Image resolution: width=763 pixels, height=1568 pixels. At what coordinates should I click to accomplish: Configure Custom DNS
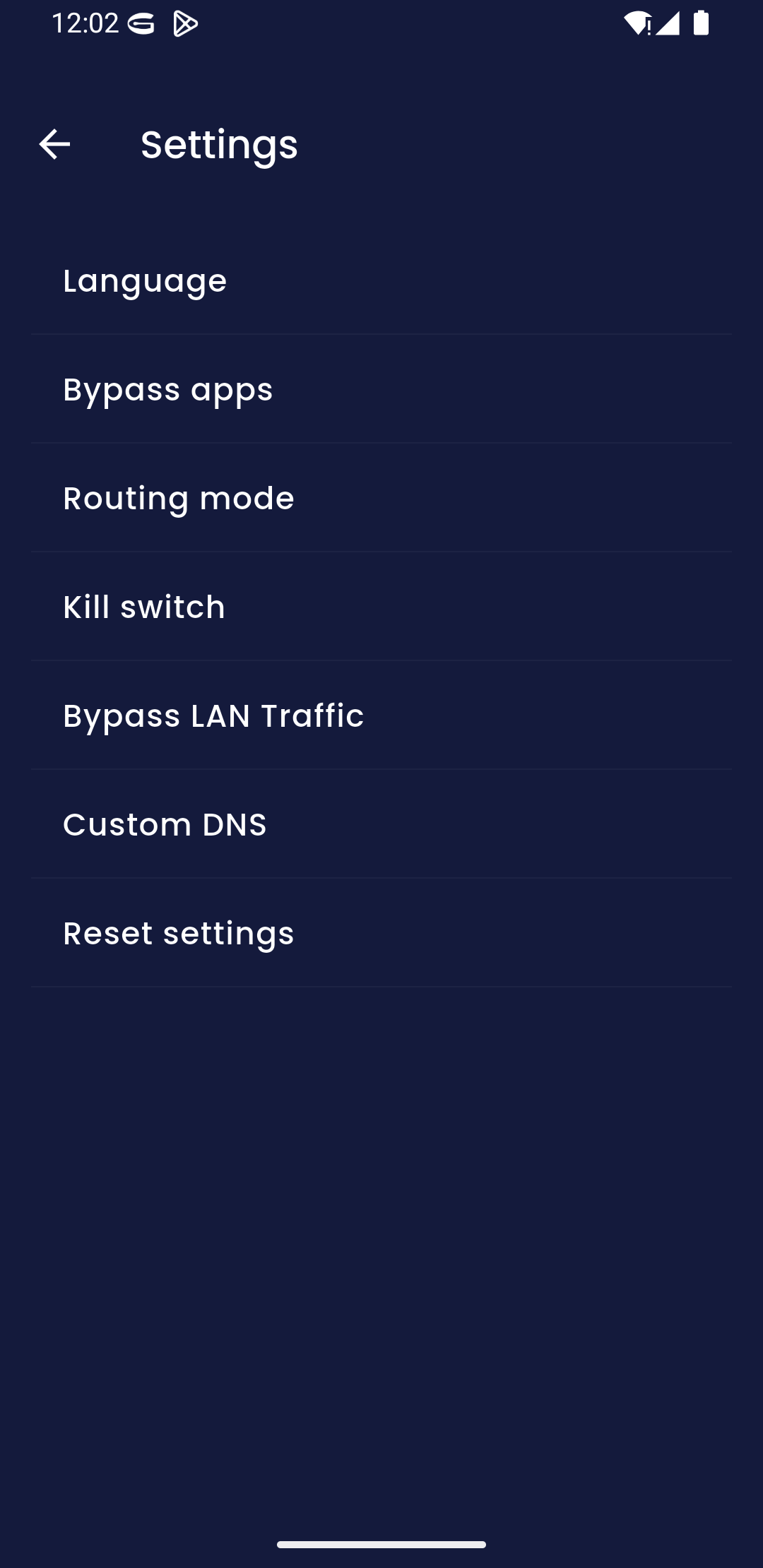pyautogui.click(x=165, y=825)
